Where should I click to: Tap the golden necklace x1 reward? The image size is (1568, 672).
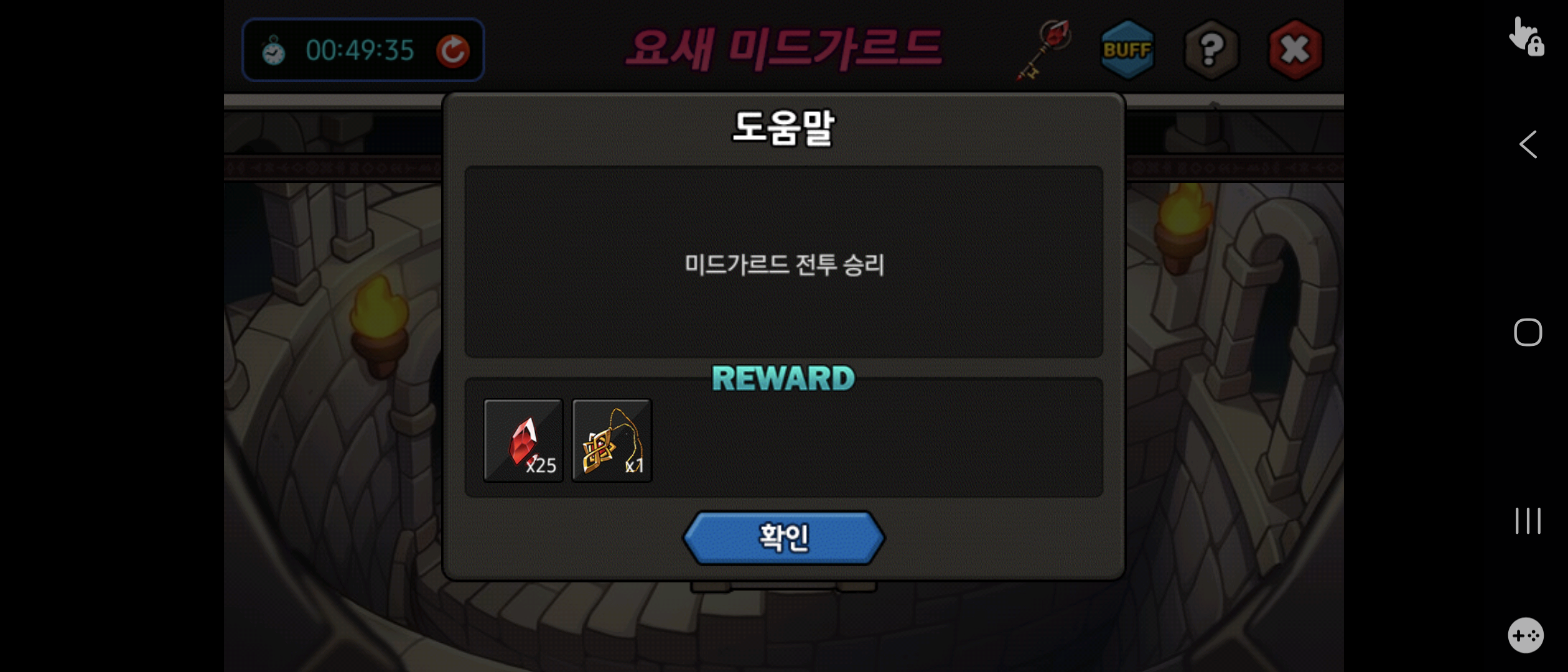pyautogui.click(x=612, y=441)
